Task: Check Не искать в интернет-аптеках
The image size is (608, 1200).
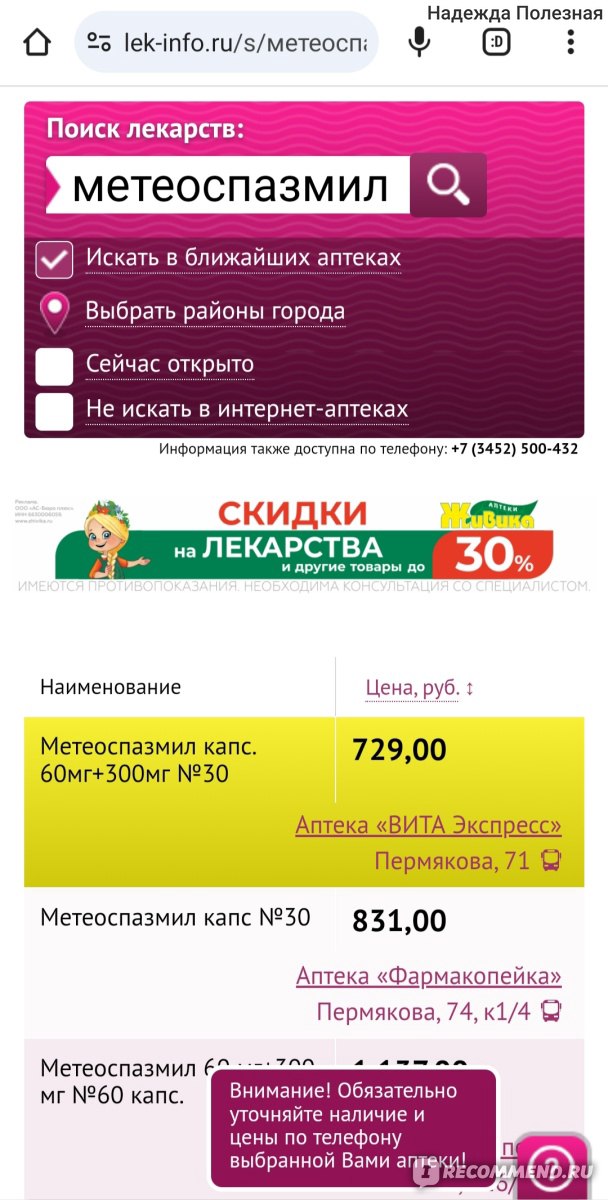Action: [54, 411]
